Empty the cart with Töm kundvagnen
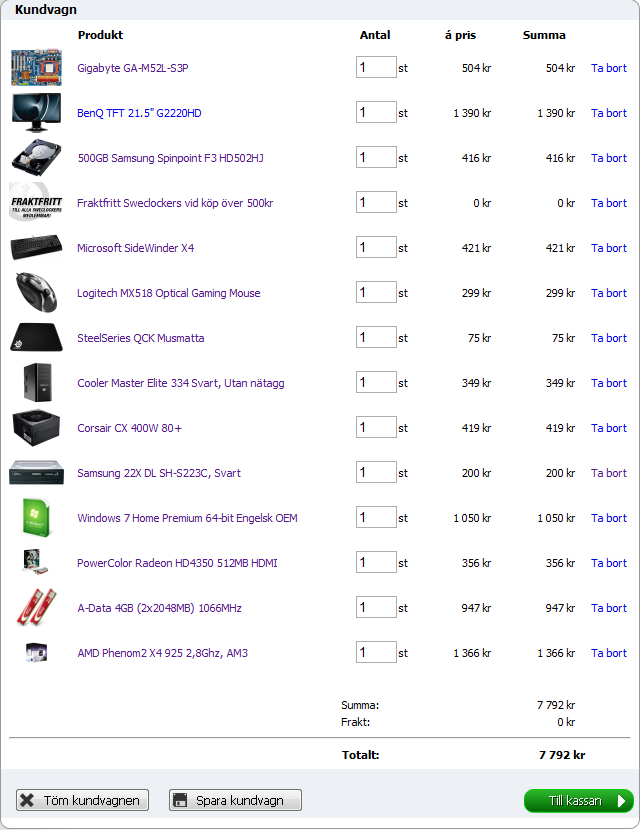This screenshot has width=640, height=830. click(x=83, y=800)
